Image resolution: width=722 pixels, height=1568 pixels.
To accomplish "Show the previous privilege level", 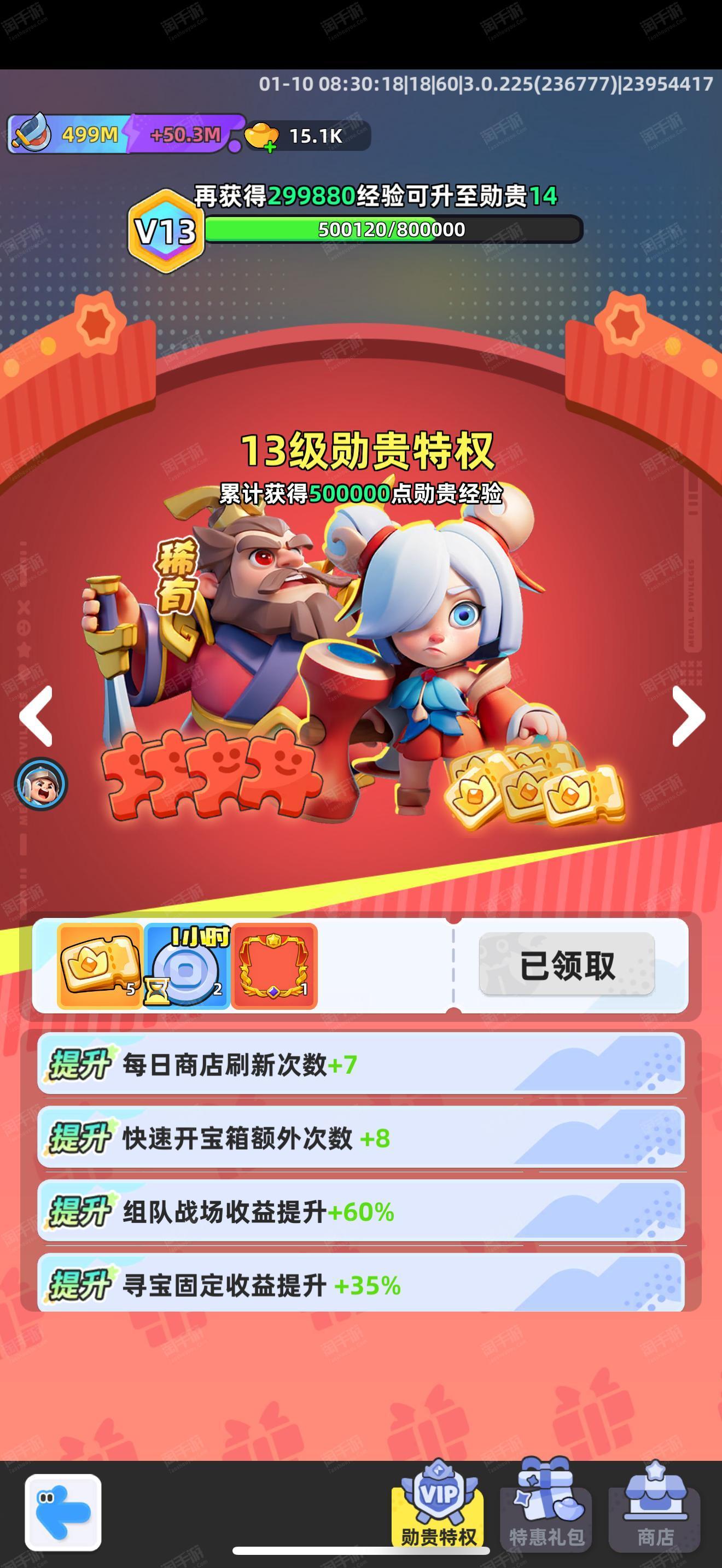I will tap(36, 716).
